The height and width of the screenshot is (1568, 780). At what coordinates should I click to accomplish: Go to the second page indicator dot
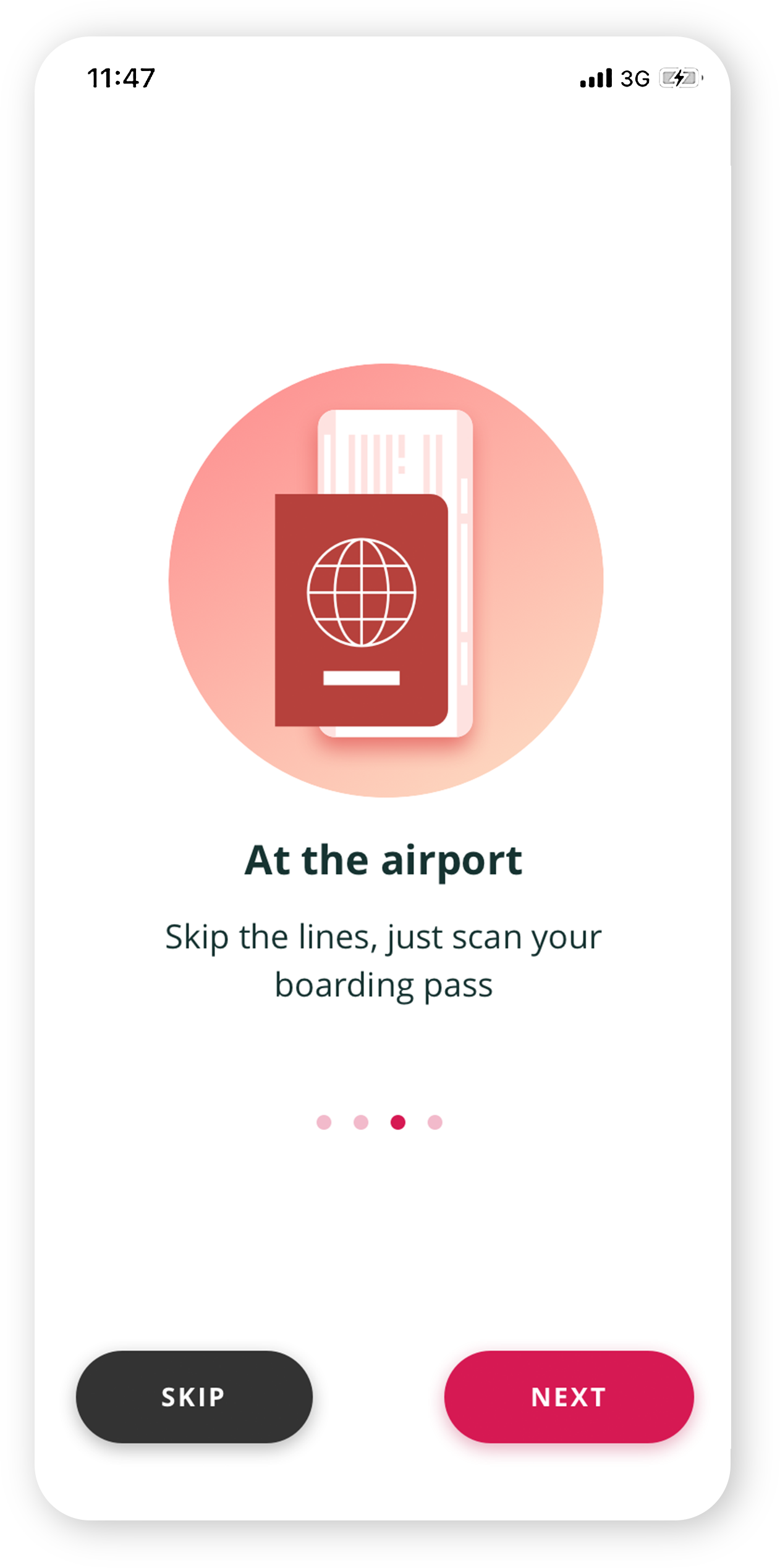361,1122
